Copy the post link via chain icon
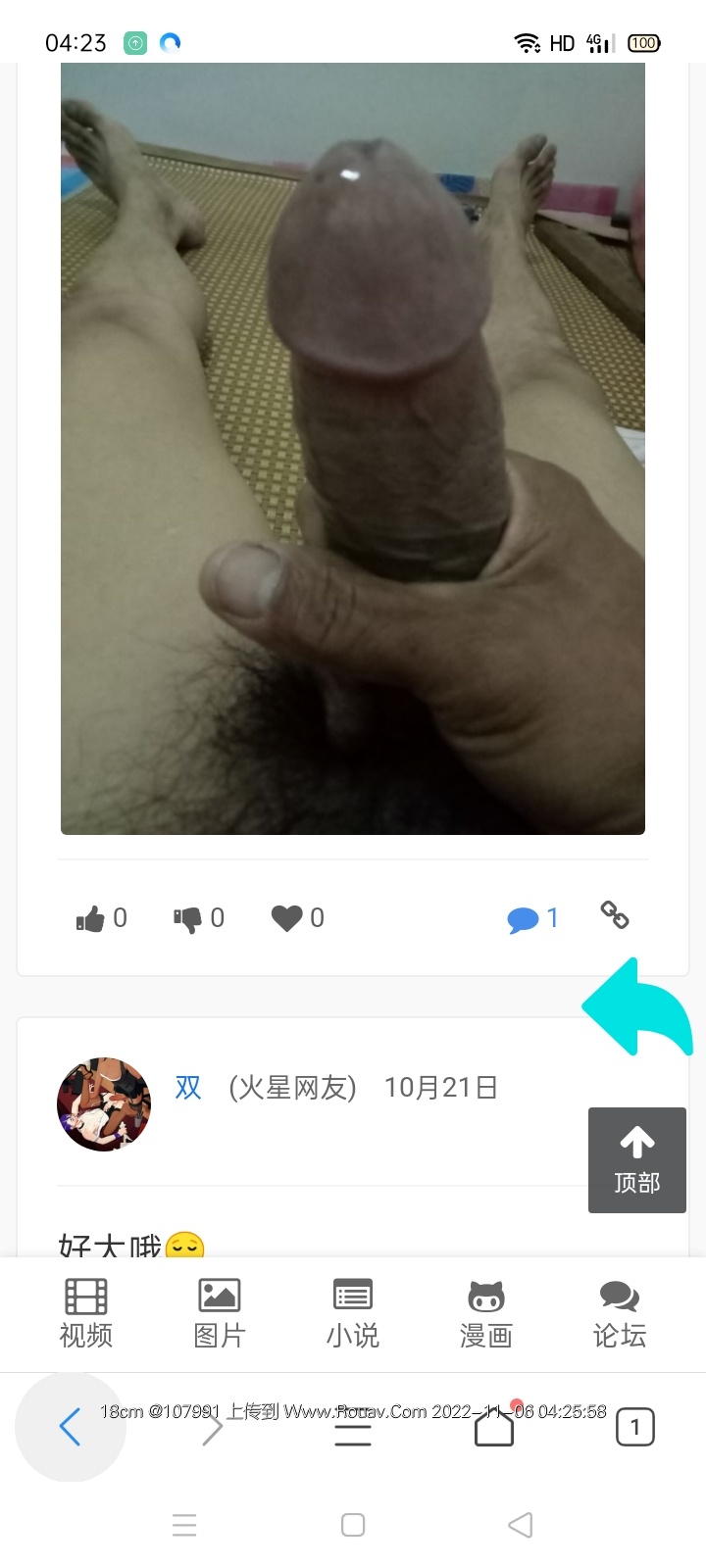The height and width of the screenshot is (1568, 706). click(x=615, y=915)
